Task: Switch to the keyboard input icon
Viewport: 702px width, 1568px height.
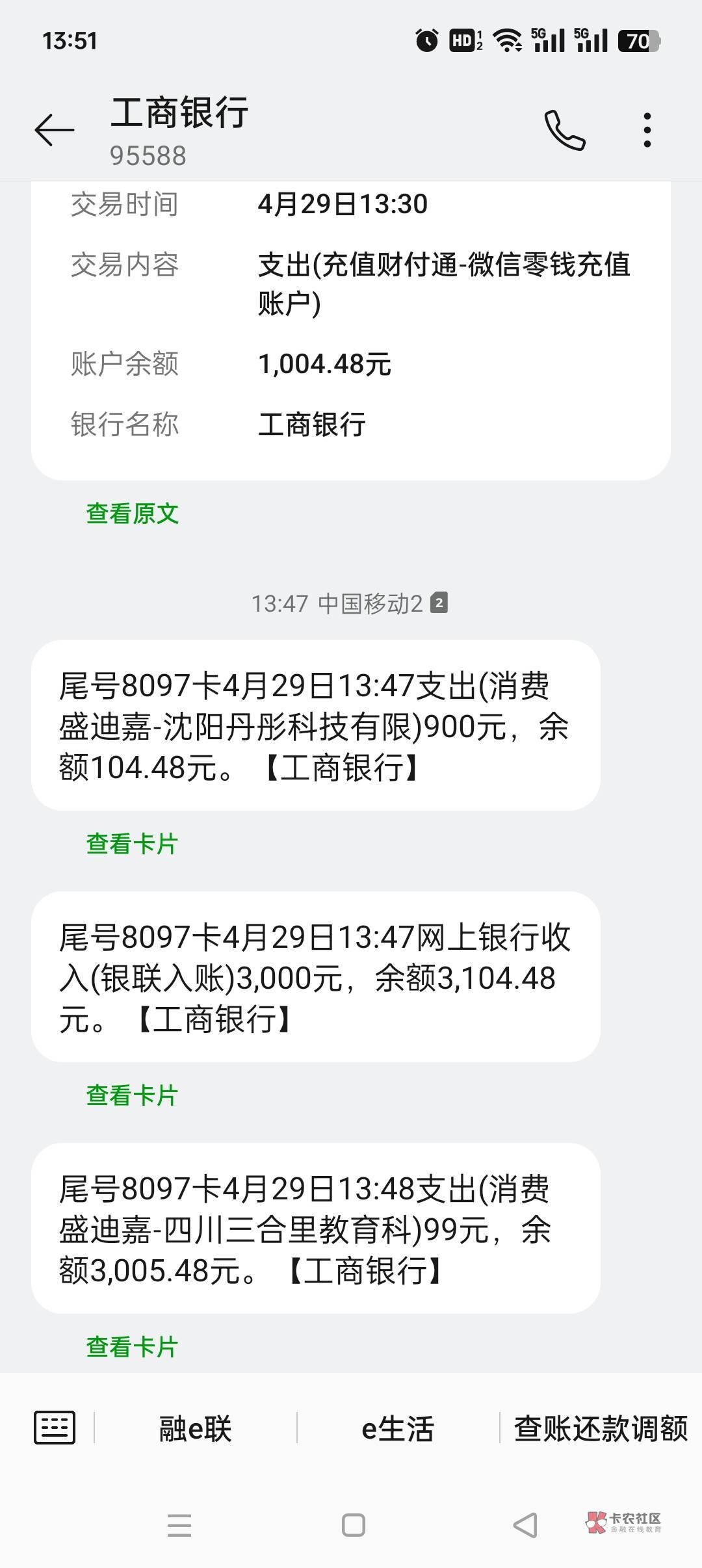Action: [55, 1428]
